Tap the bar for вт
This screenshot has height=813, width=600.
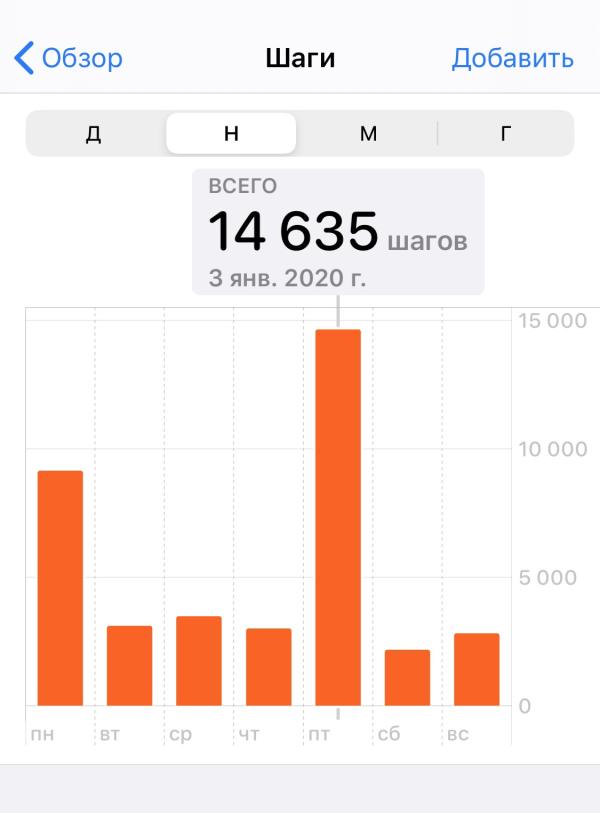130,665
